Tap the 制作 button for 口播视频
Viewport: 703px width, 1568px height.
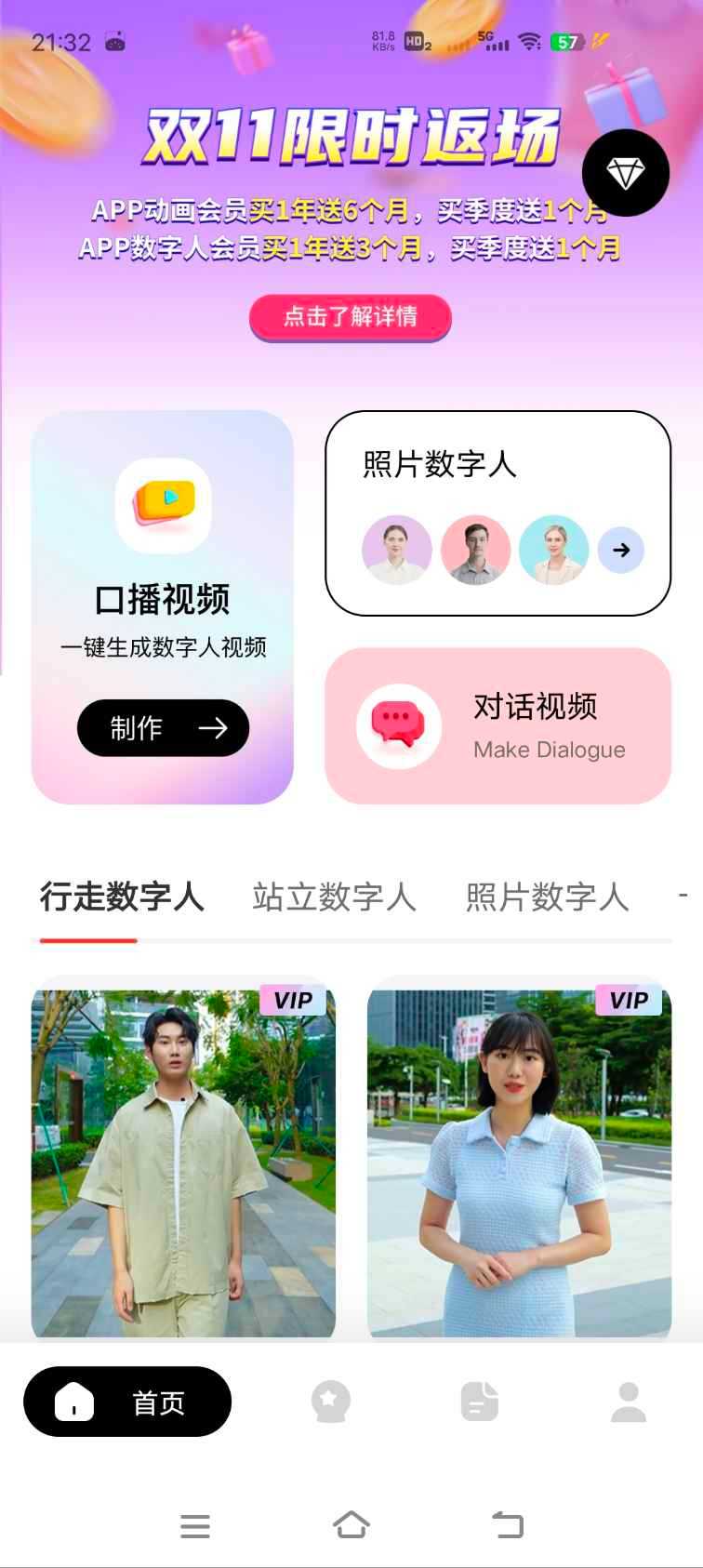[x=163, y=727]
